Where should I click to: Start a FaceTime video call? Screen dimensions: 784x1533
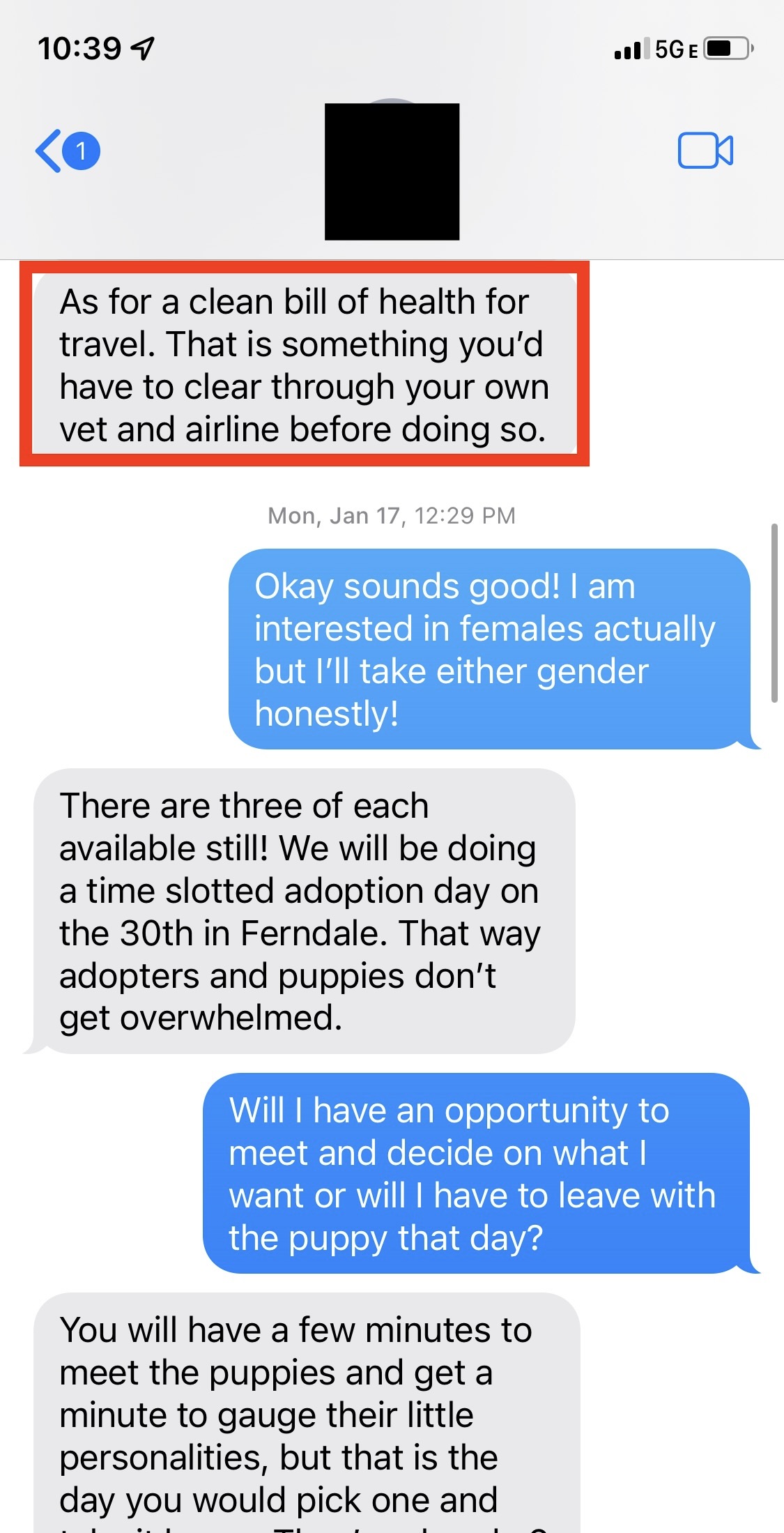(x=705, y=151)
